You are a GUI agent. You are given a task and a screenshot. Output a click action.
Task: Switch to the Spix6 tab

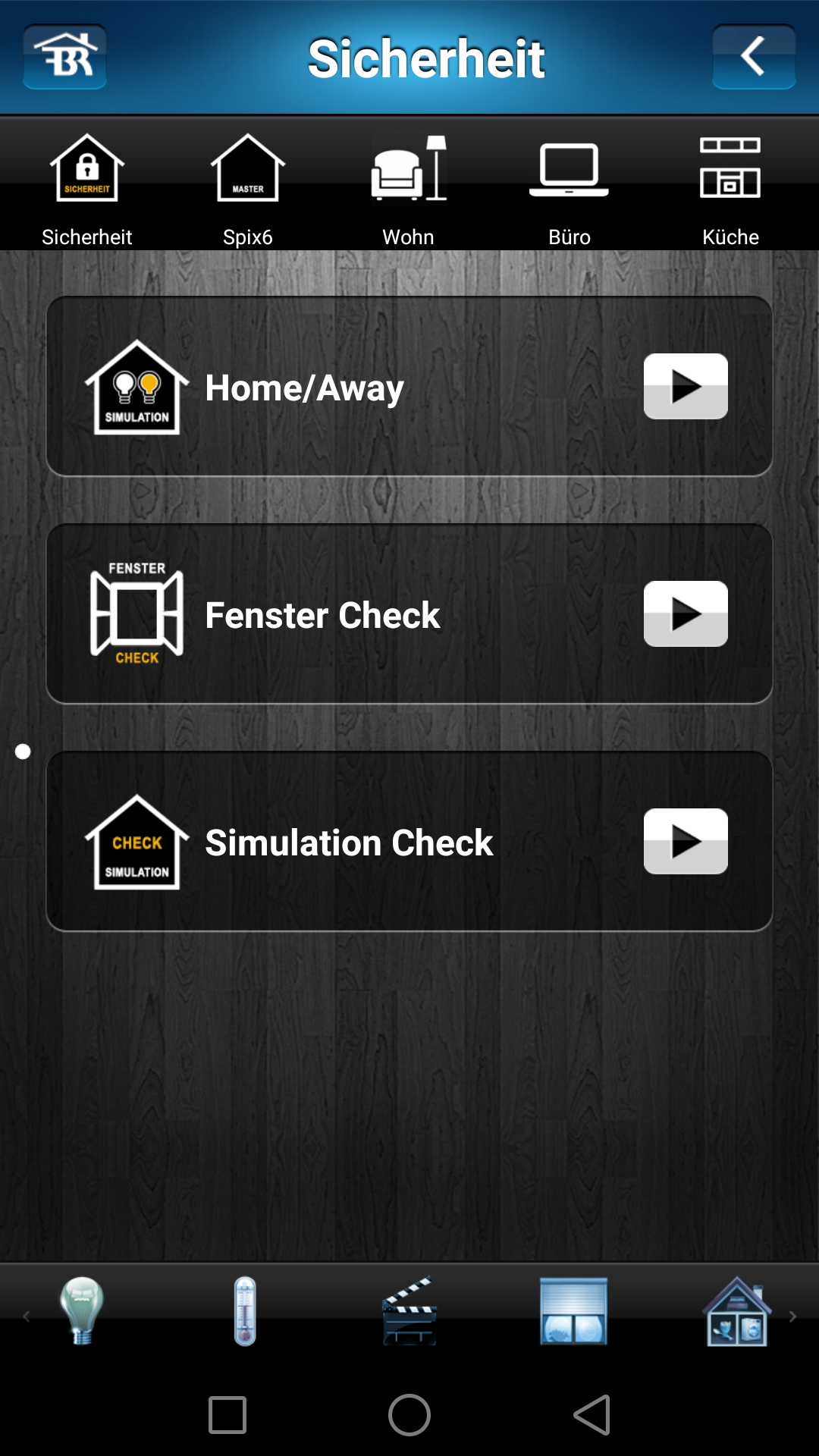coord(248,190)
